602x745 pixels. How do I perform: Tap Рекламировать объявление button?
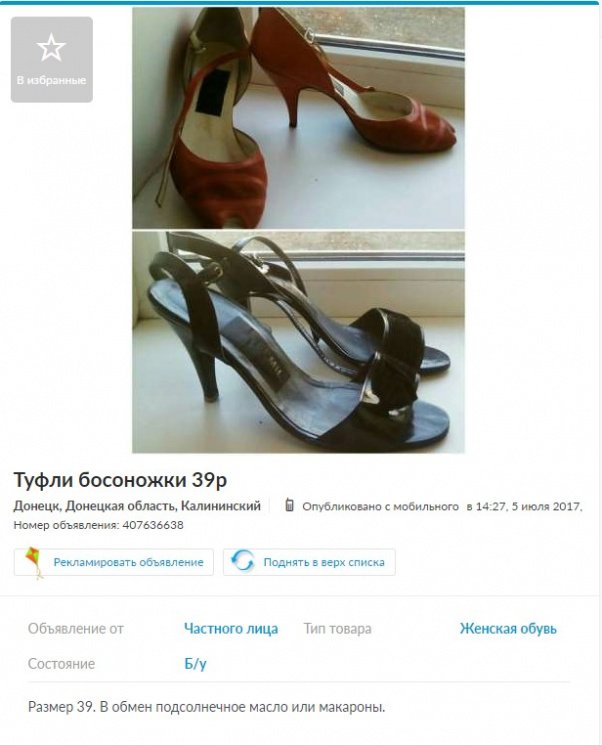(114, 562)
